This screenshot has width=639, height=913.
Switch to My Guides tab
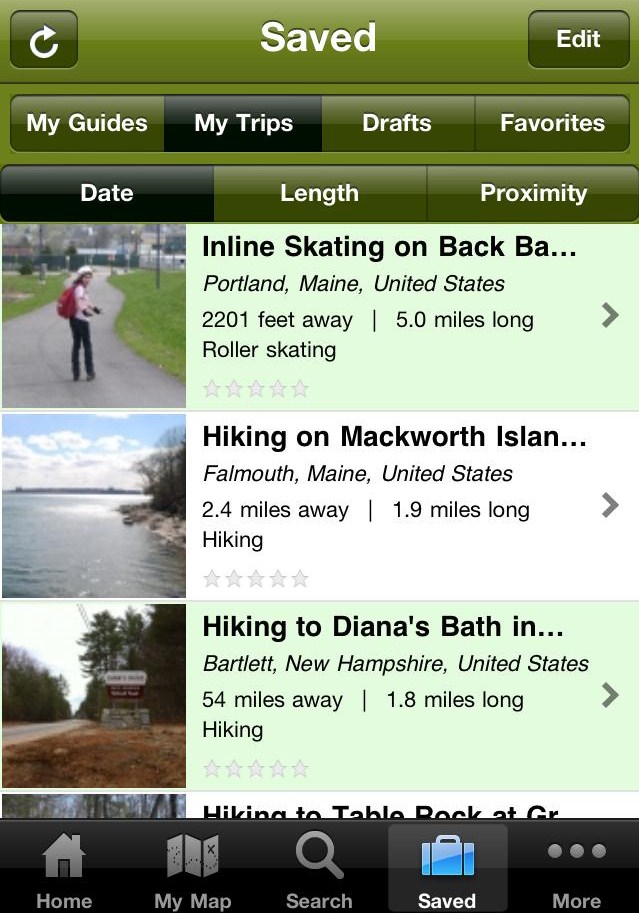point(87,123)
